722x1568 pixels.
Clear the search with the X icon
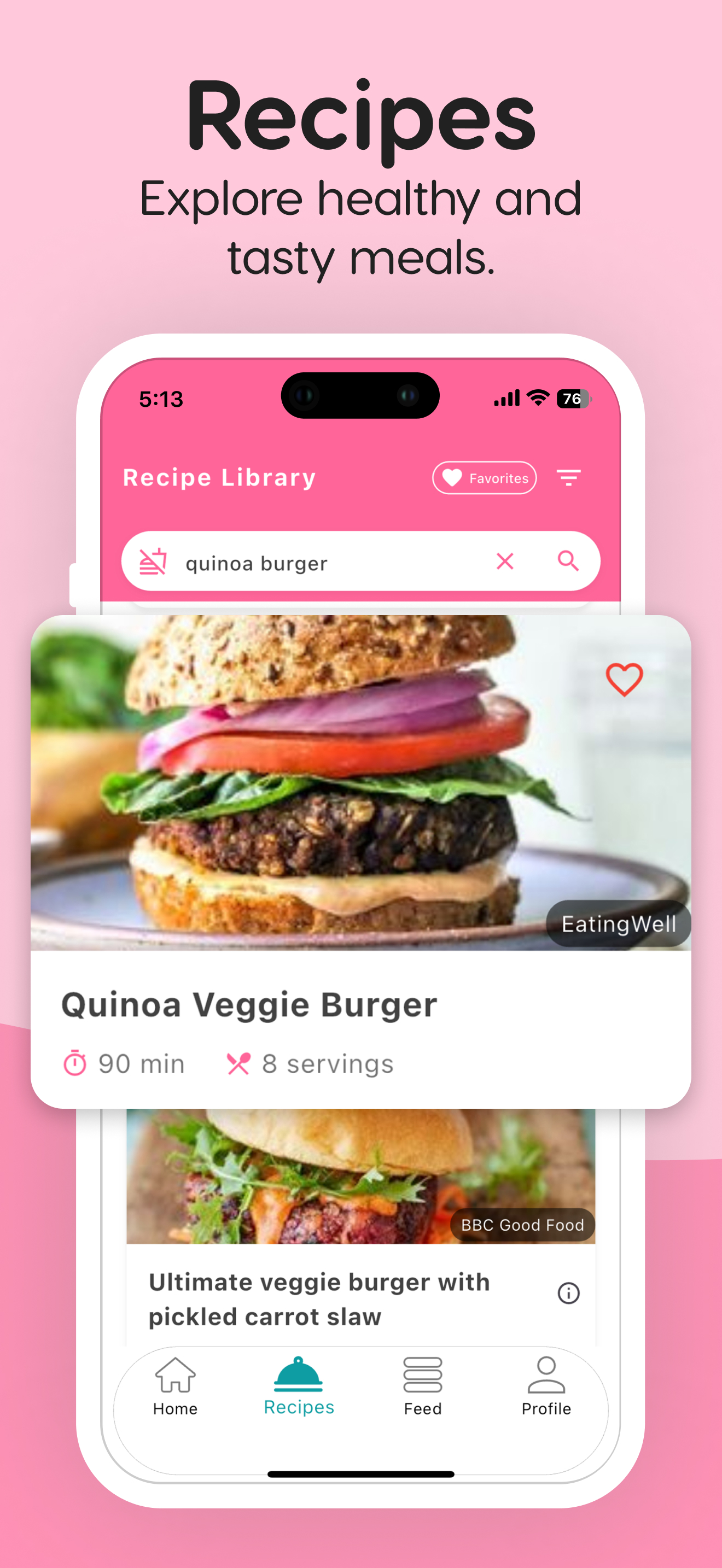point(504,561)
